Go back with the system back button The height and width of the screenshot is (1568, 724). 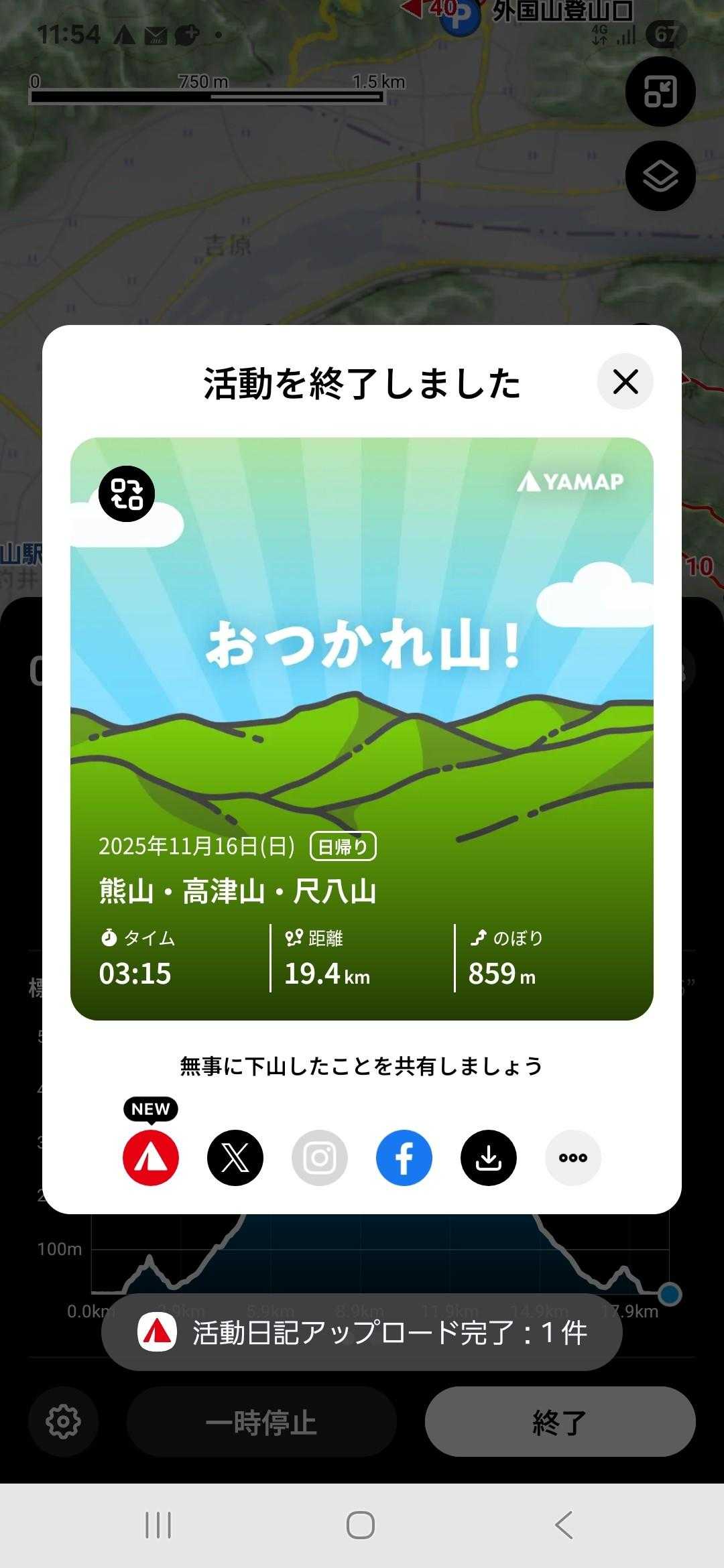point(564,1525)
